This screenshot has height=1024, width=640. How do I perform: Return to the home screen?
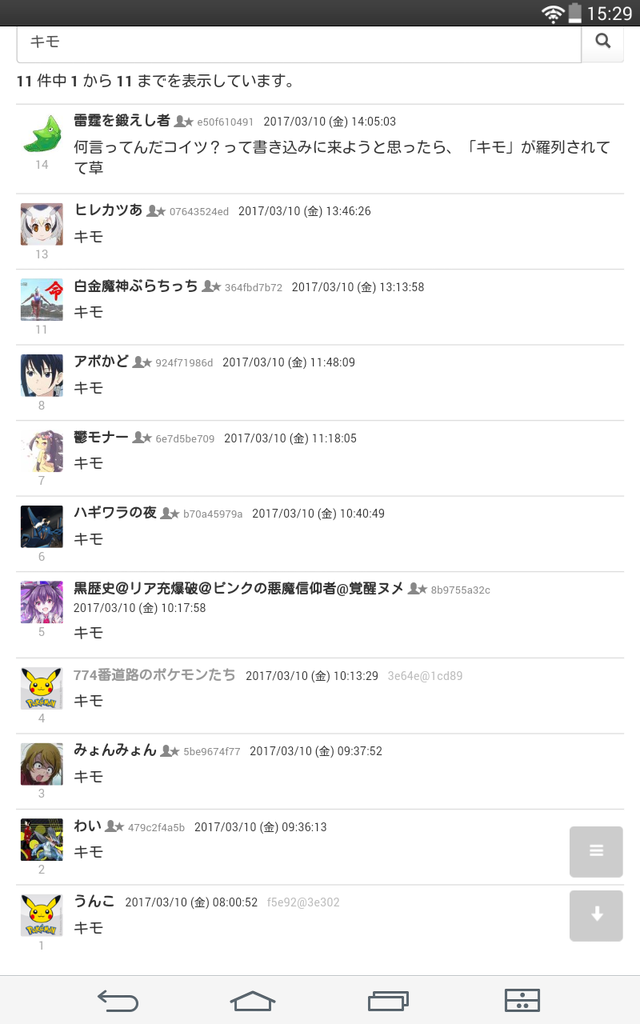[252, 999]
